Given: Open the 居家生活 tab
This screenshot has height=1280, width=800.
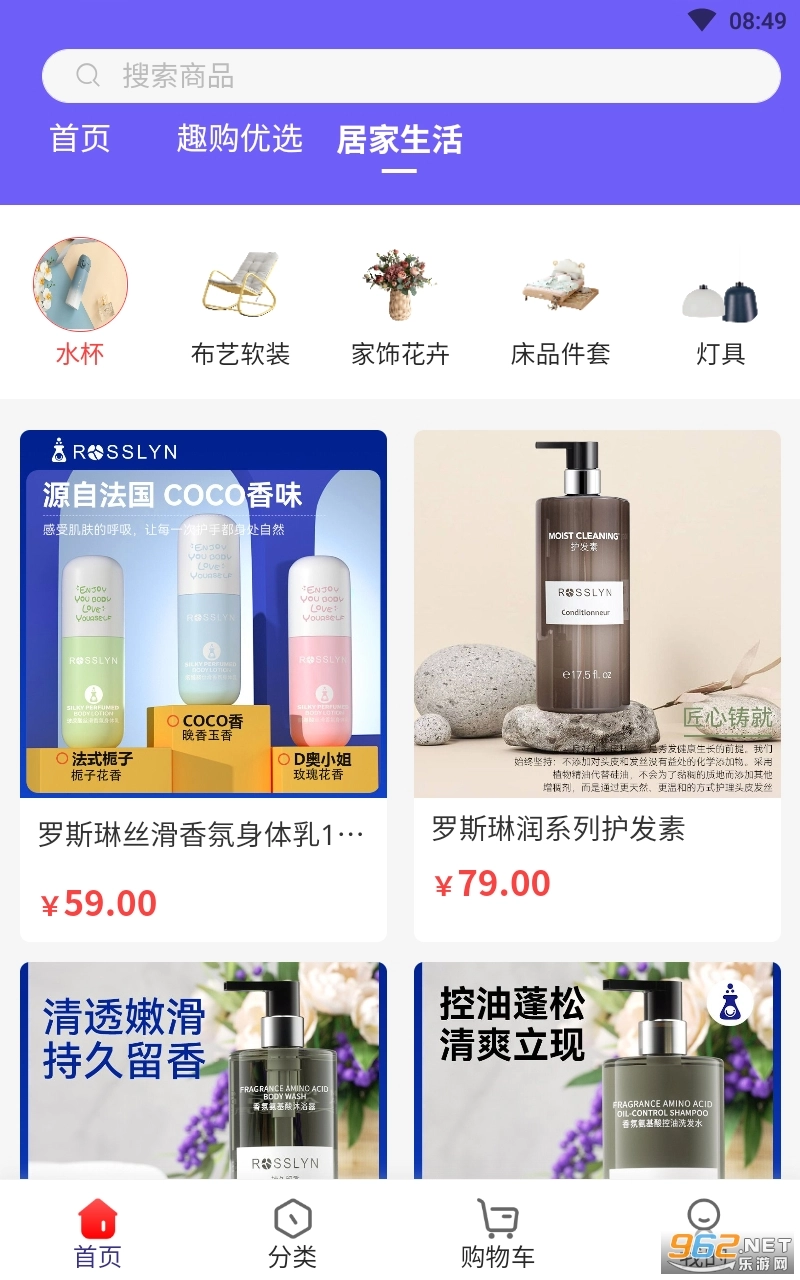Looking at the screenshot, I should (397, 140).
